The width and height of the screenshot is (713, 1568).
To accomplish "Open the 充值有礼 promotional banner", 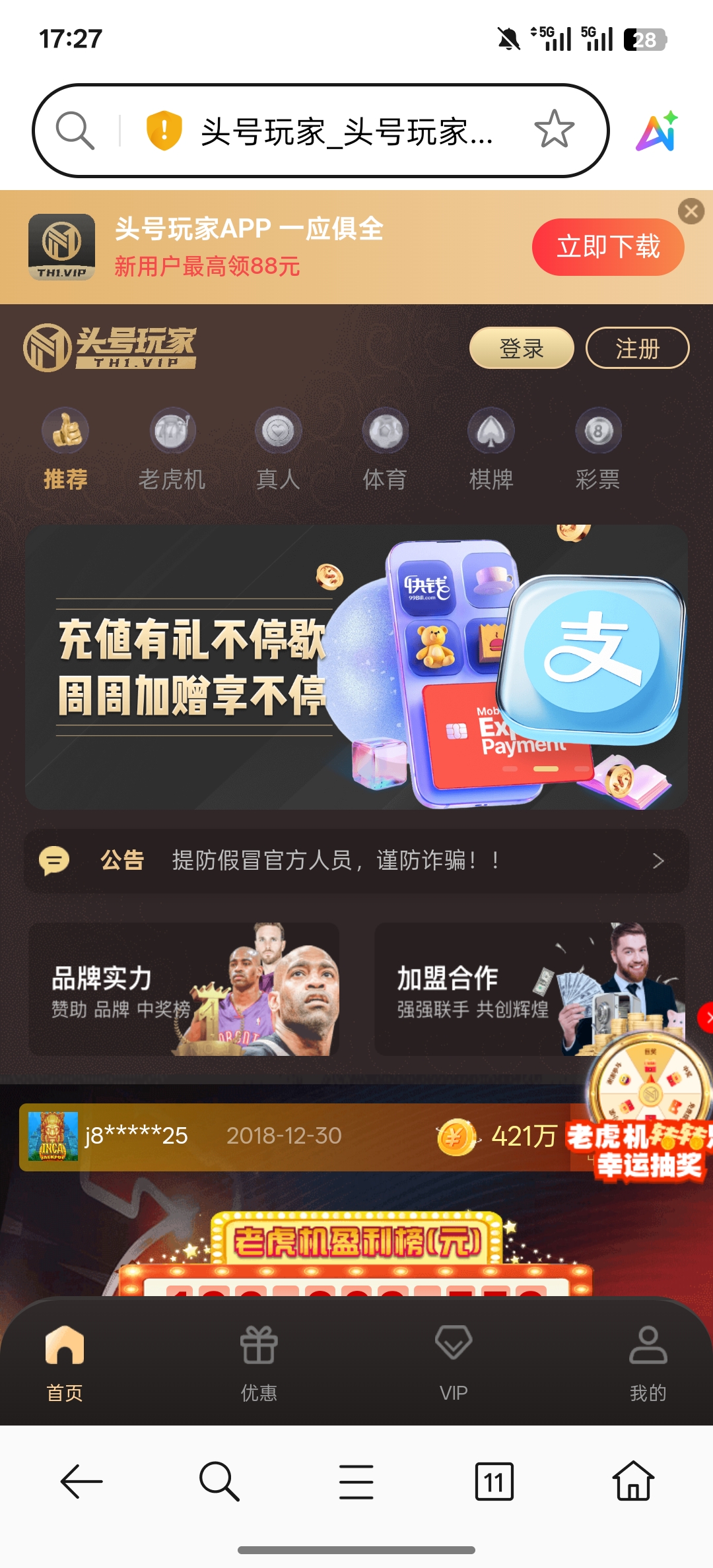I will [356, 667].
